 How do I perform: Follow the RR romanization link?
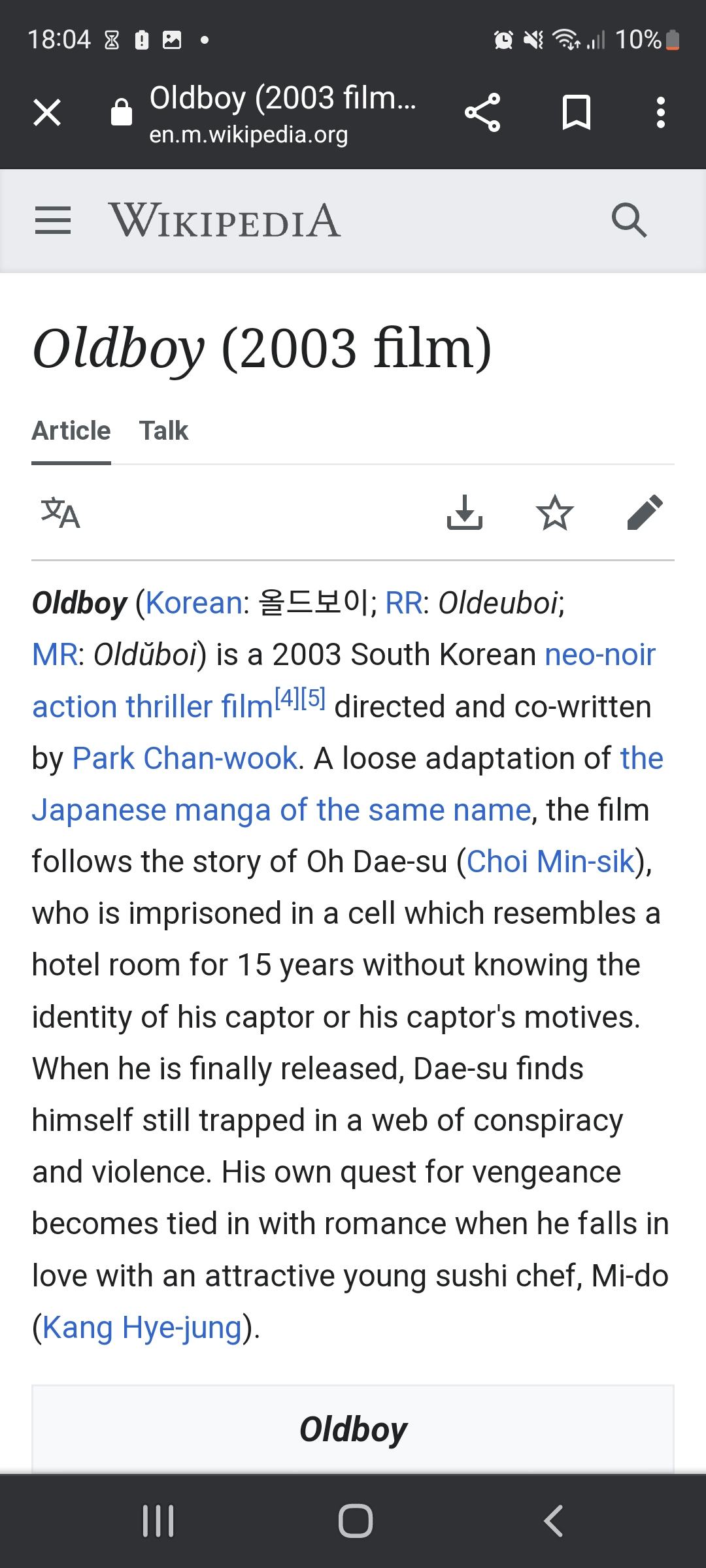click(x=403, y=603)
